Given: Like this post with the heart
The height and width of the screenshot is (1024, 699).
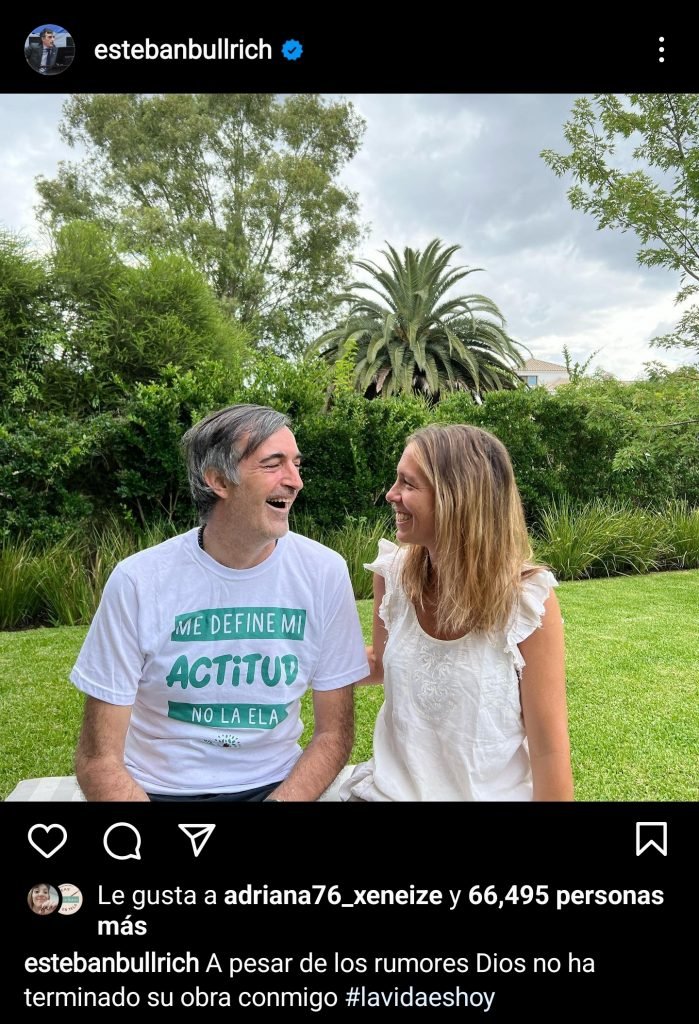Looking at the screenshot, I should tap(47, 840).
